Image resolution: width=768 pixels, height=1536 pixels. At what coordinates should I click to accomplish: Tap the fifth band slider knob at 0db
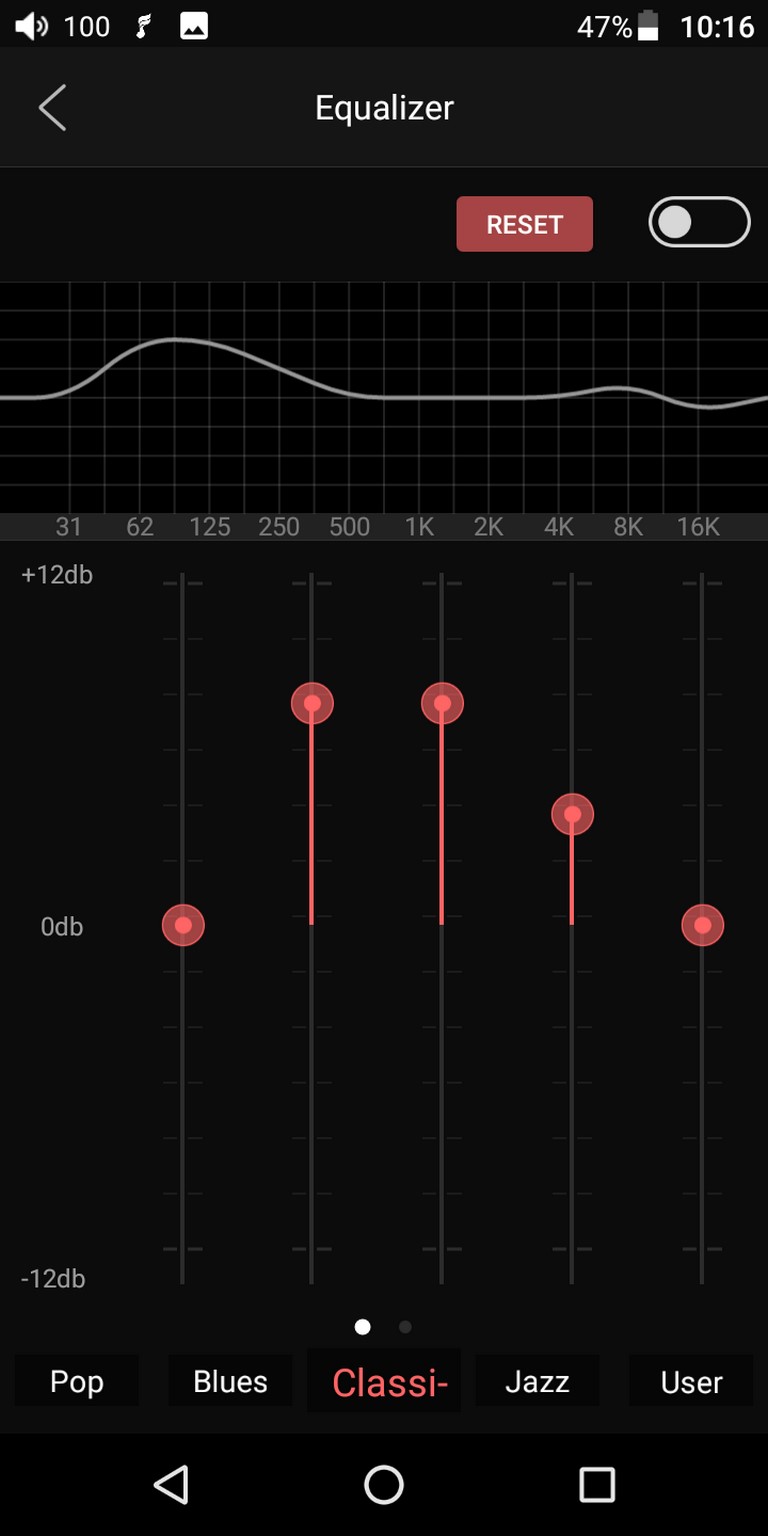pyautogui.click(x=702, y=925)
